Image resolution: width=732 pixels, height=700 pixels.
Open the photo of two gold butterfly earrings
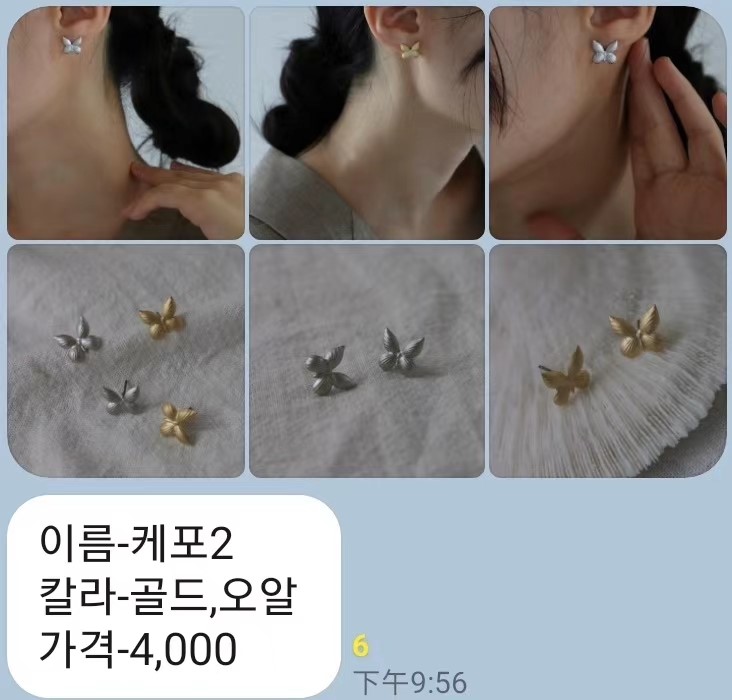tap(607, 361)
